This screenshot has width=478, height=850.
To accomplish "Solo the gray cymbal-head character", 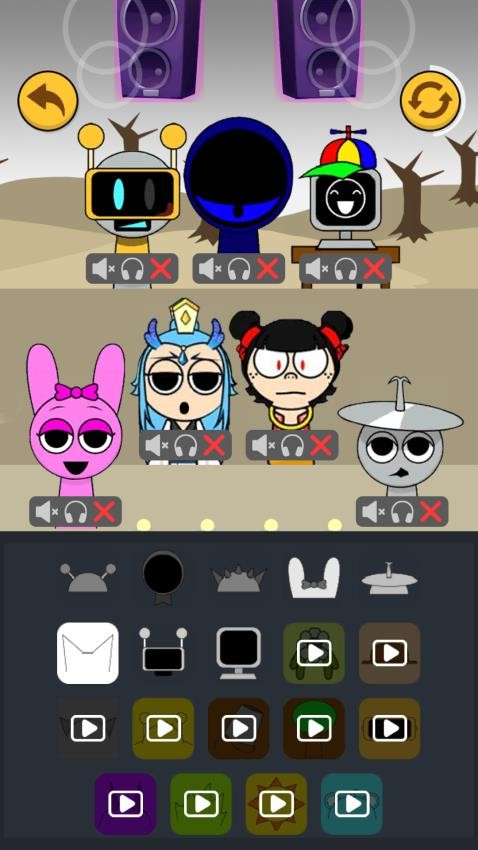I will [x=402, y=511].
